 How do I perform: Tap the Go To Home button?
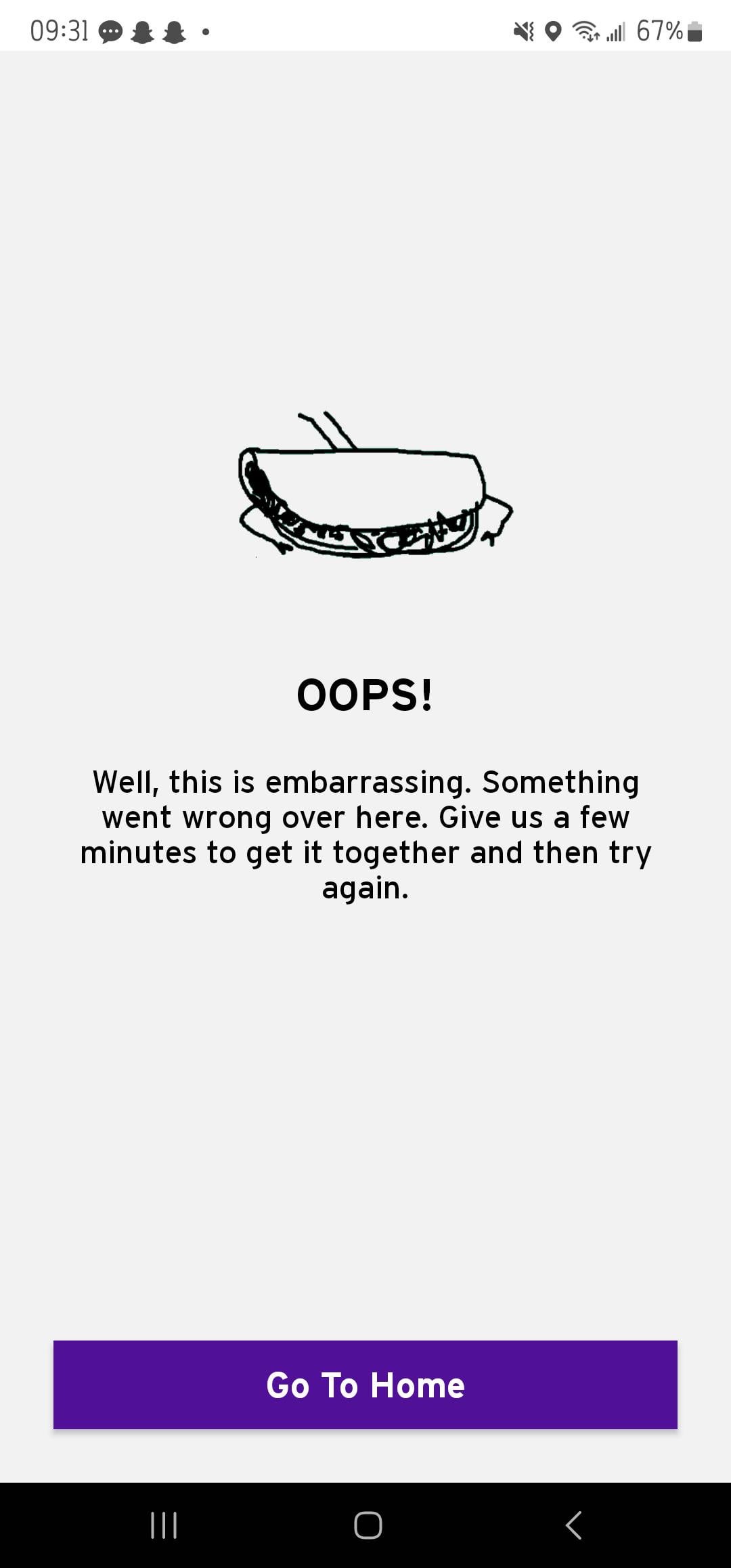[365, 1385]
